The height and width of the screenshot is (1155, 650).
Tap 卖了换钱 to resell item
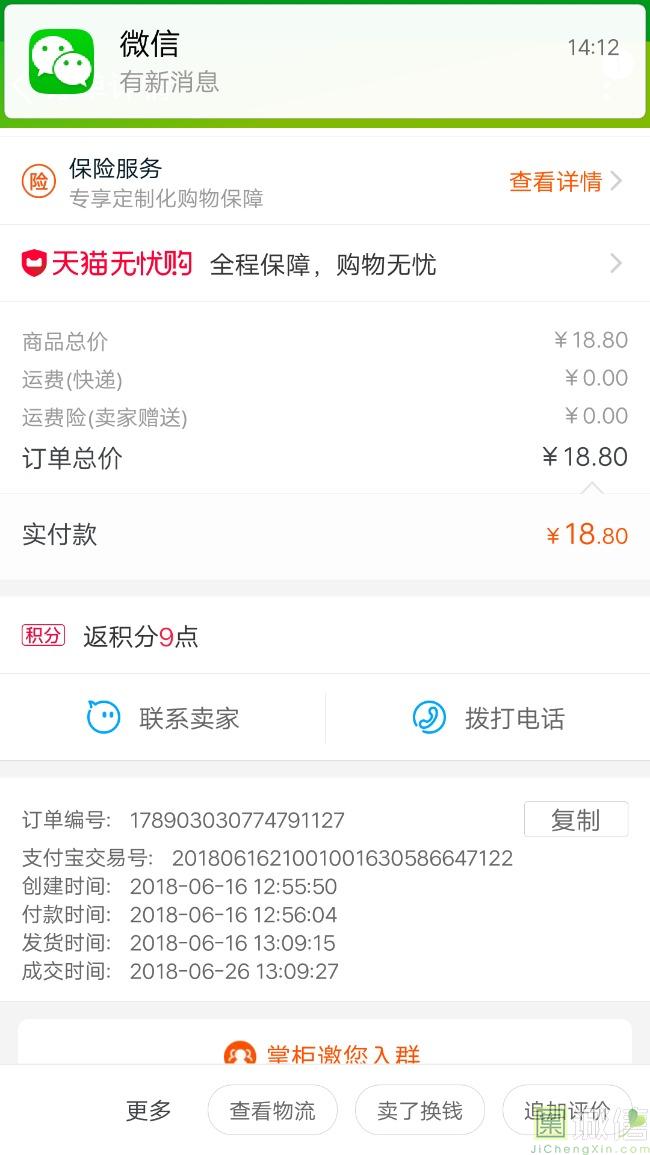419,1110
